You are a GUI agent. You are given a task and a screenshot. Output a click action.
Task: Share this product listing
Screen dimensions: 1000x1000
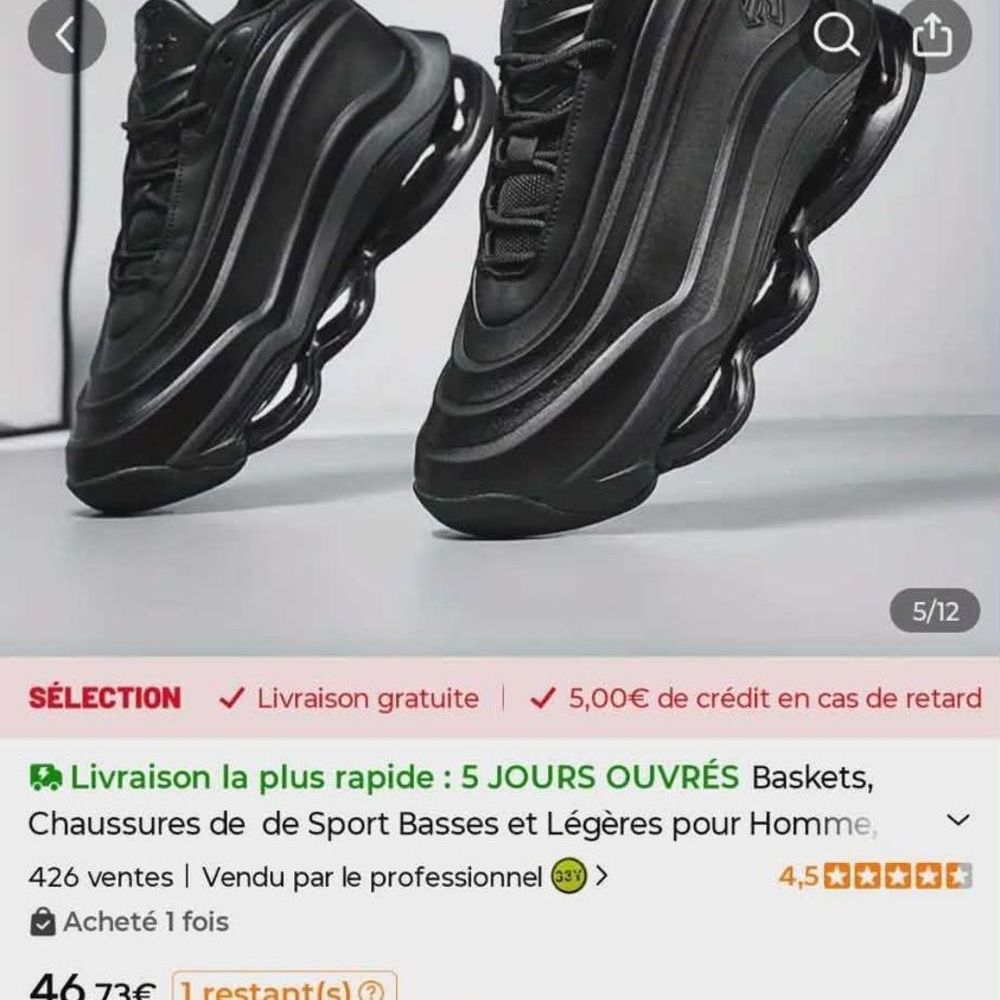pyautogui.click(x=932, y=36)
